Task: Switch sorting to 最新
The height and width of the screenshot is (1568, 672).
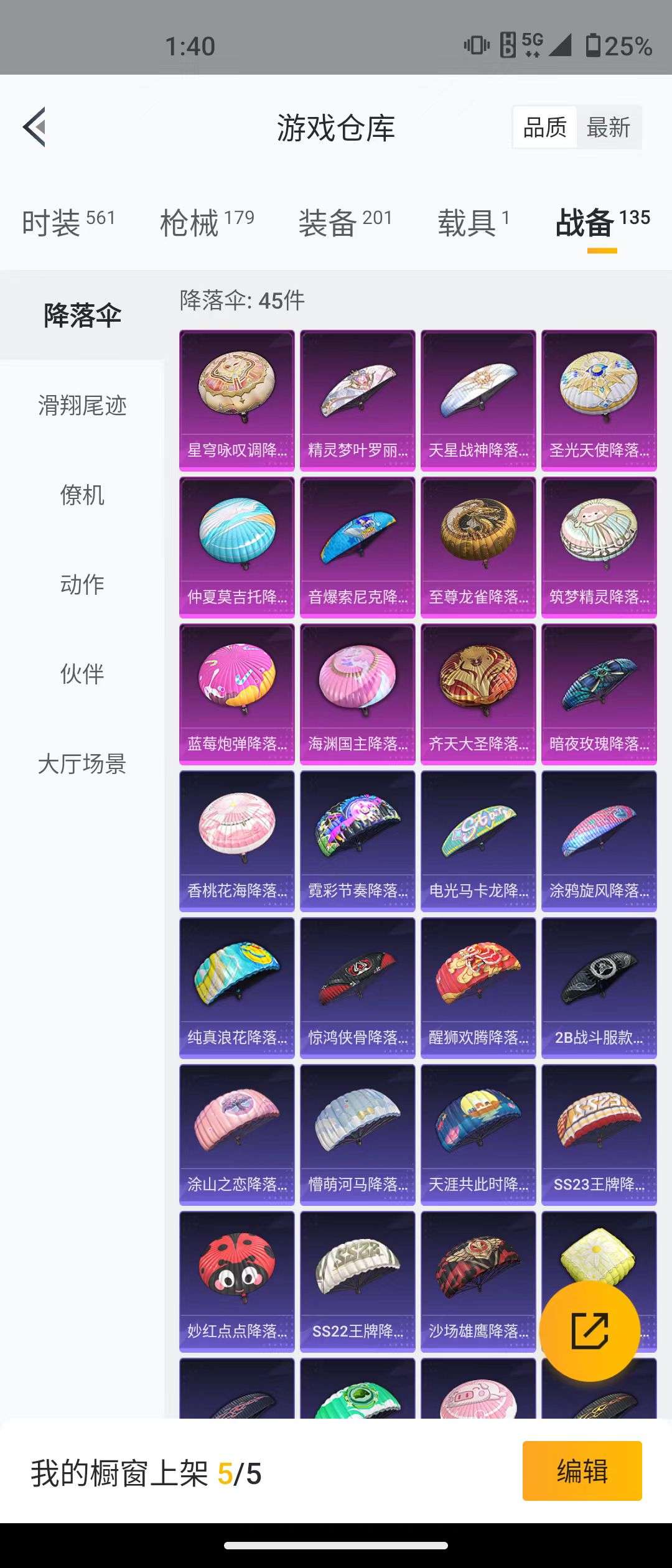Action: (608, 128)
